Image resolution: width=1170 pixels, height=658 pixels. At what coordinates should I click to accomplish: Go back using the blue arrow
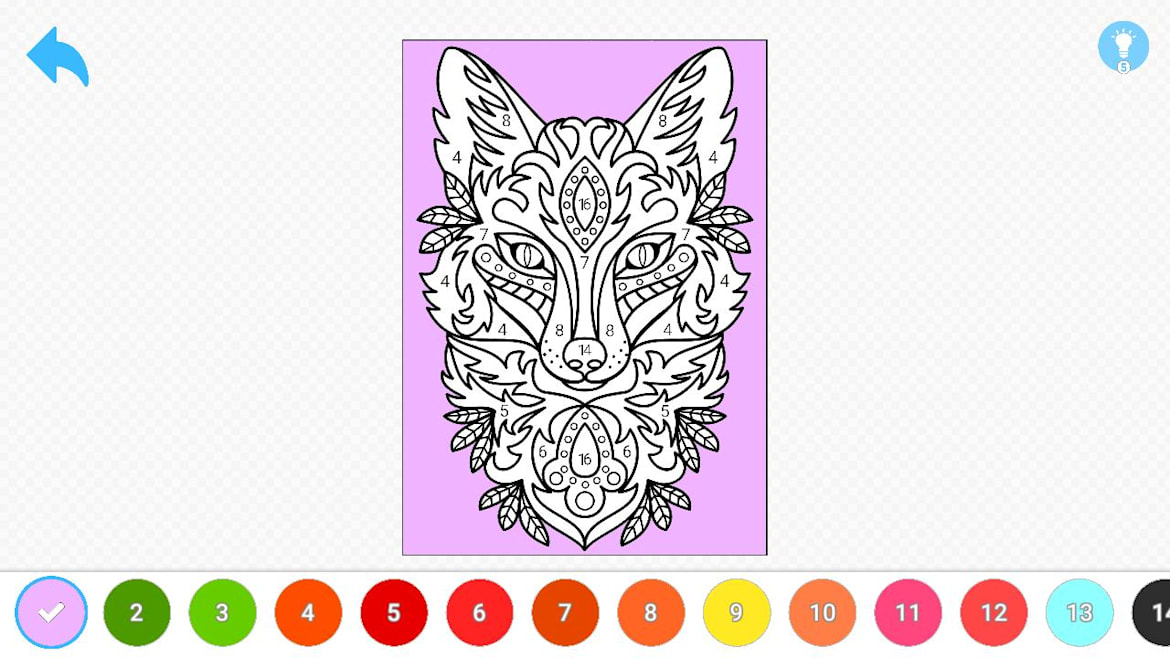pos(58,56)
